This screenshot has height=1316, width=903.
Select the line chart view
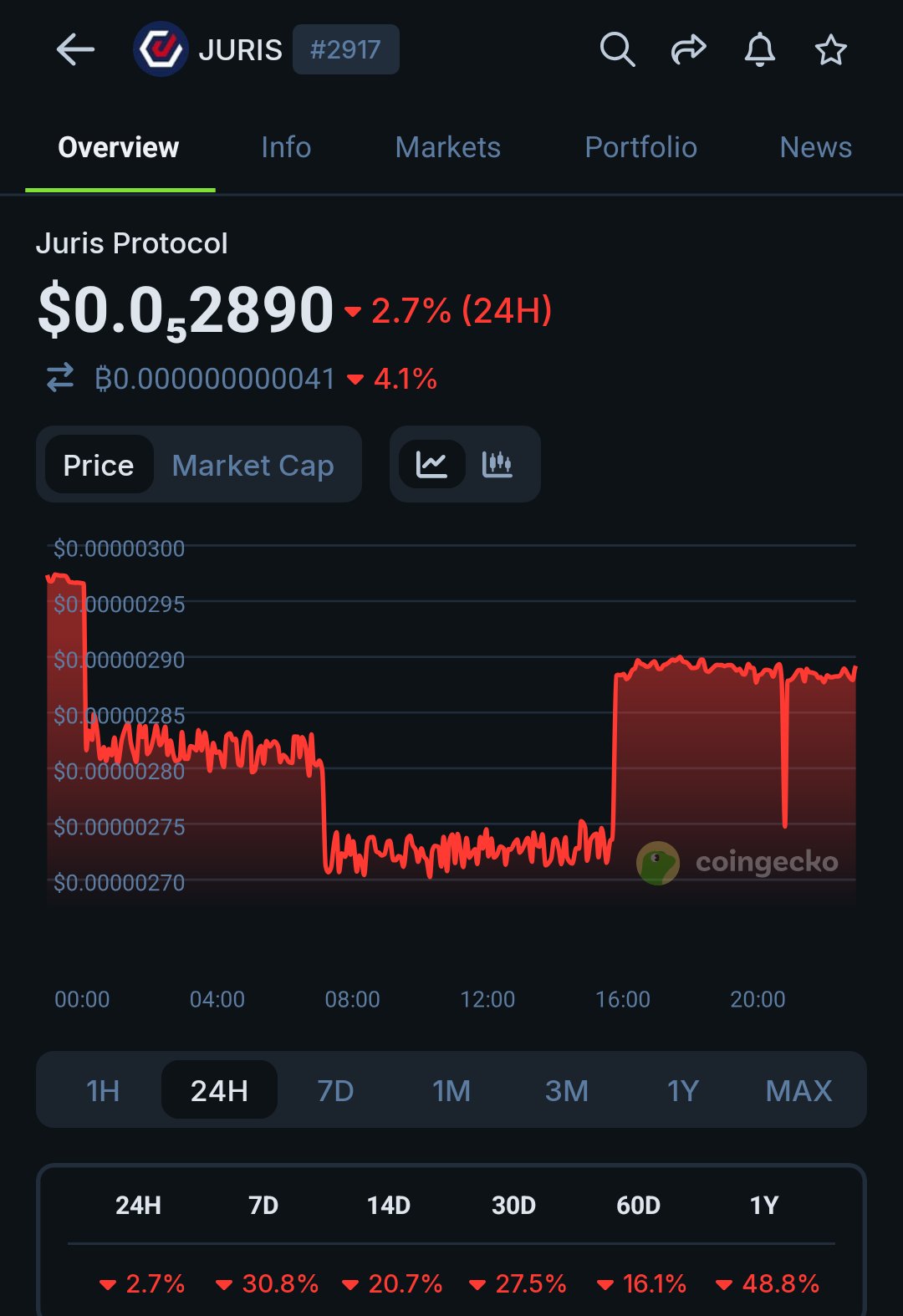tap(432, 464)
